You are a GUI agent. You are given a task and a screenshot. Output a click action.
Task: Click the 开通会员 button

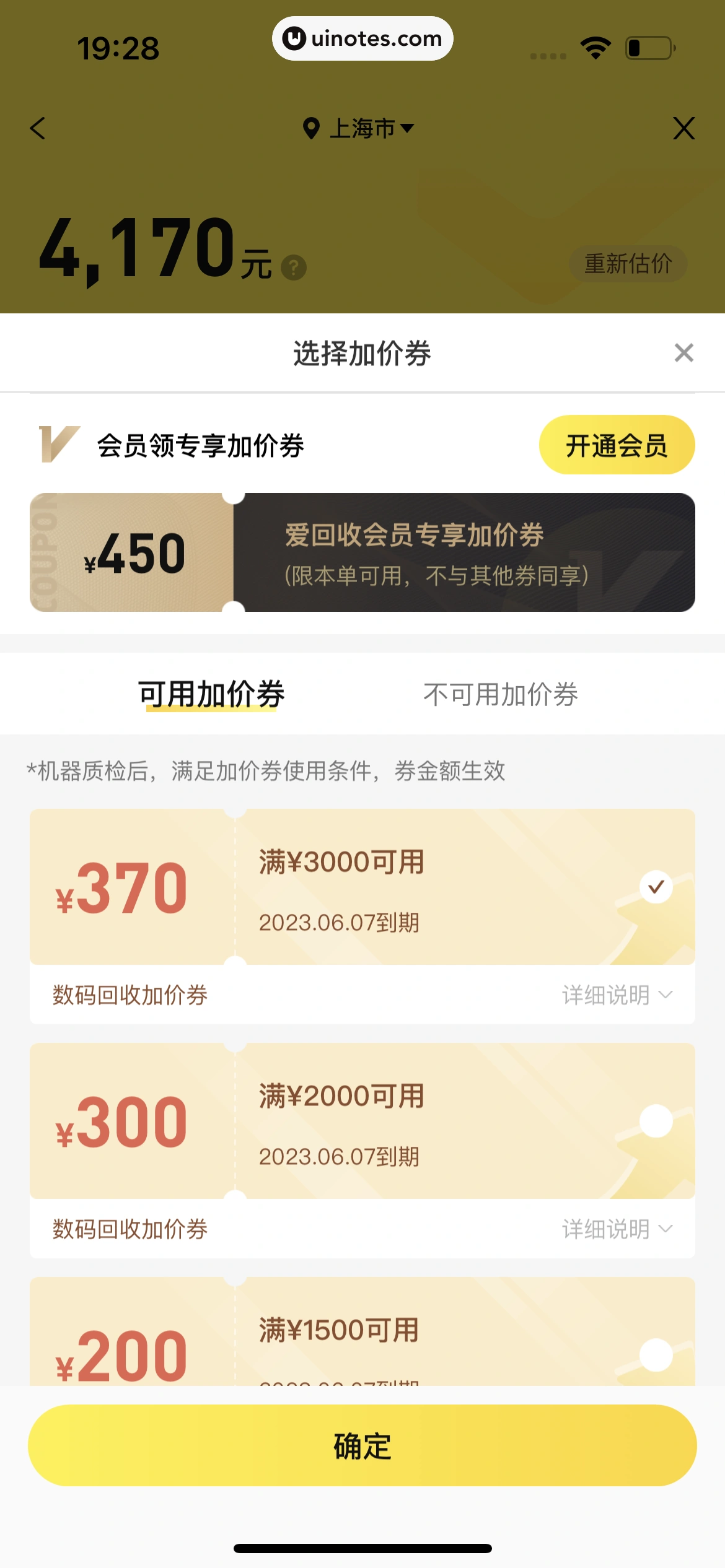click(617, 444)
